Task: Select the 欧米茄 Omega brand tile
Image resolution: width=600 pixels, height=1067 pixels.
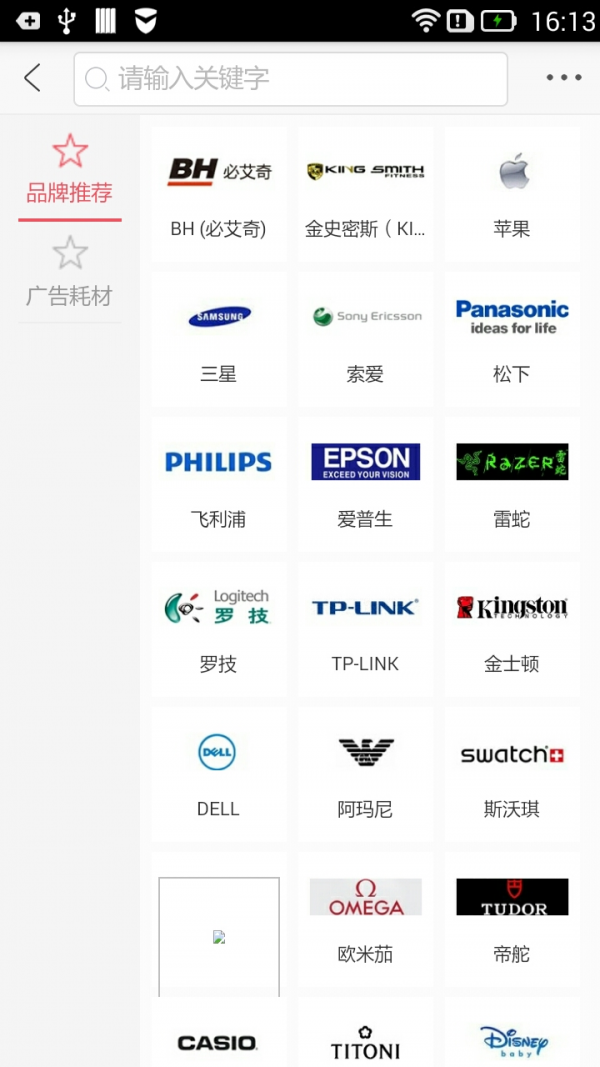Action: click(365, 920)
